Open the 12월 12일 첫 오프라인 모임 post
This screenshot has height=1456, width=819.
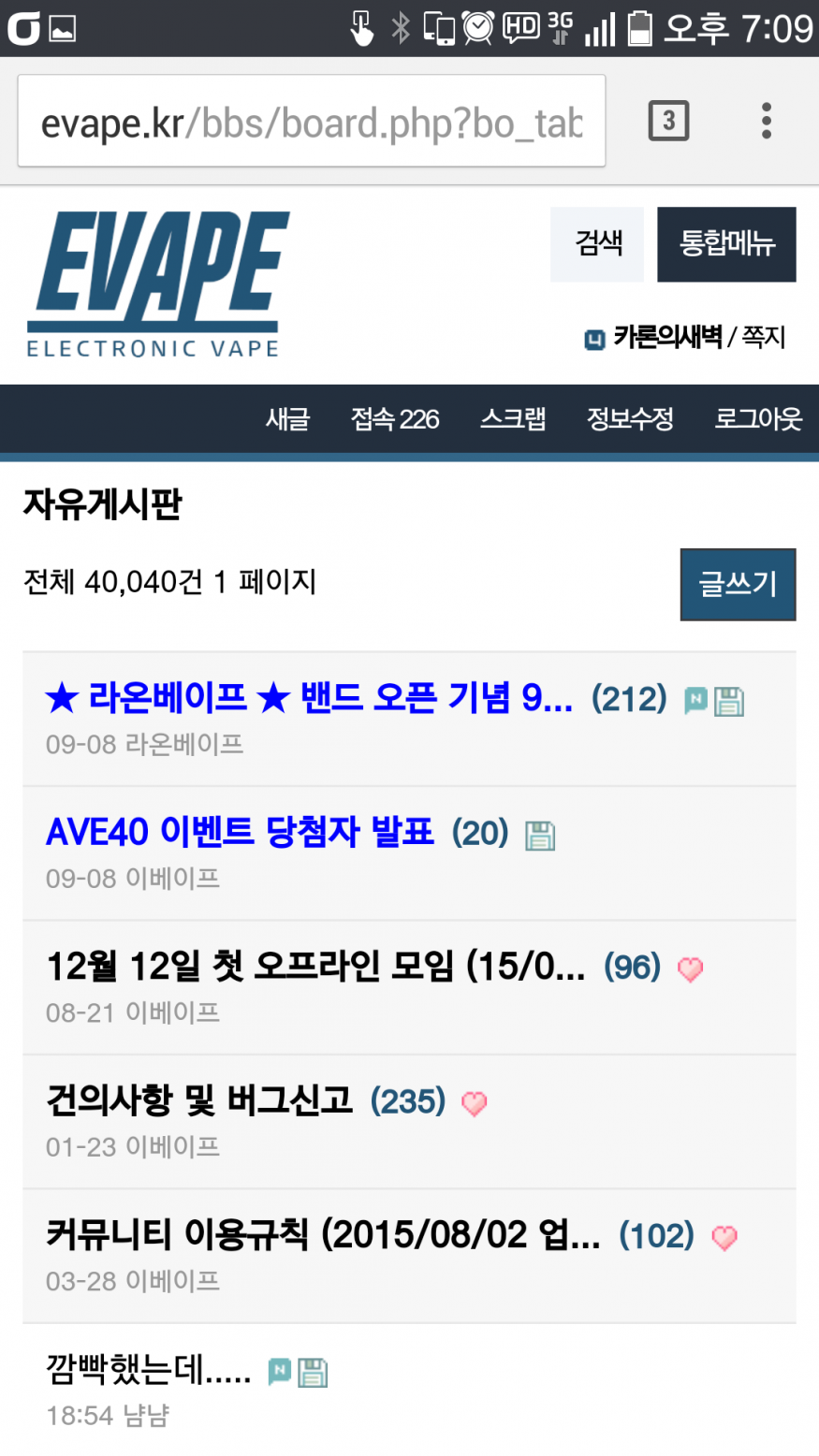click(x=314, y=967)
